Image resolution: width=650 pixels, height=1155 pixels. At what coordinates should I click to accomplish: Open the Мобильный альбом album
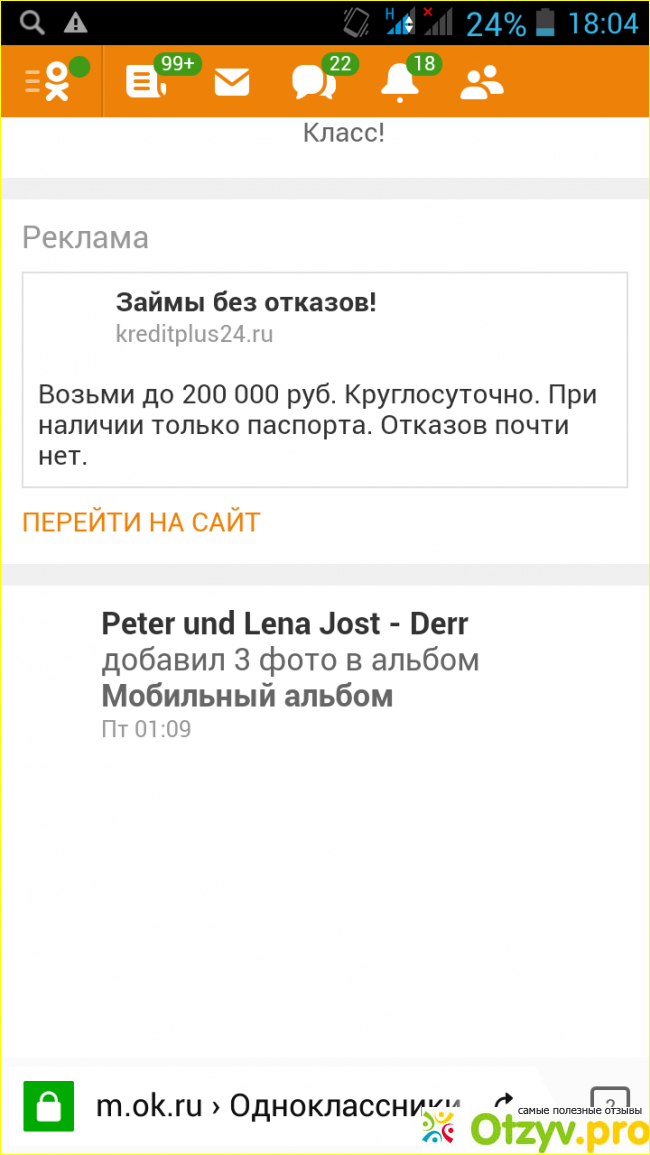point(247,696)
